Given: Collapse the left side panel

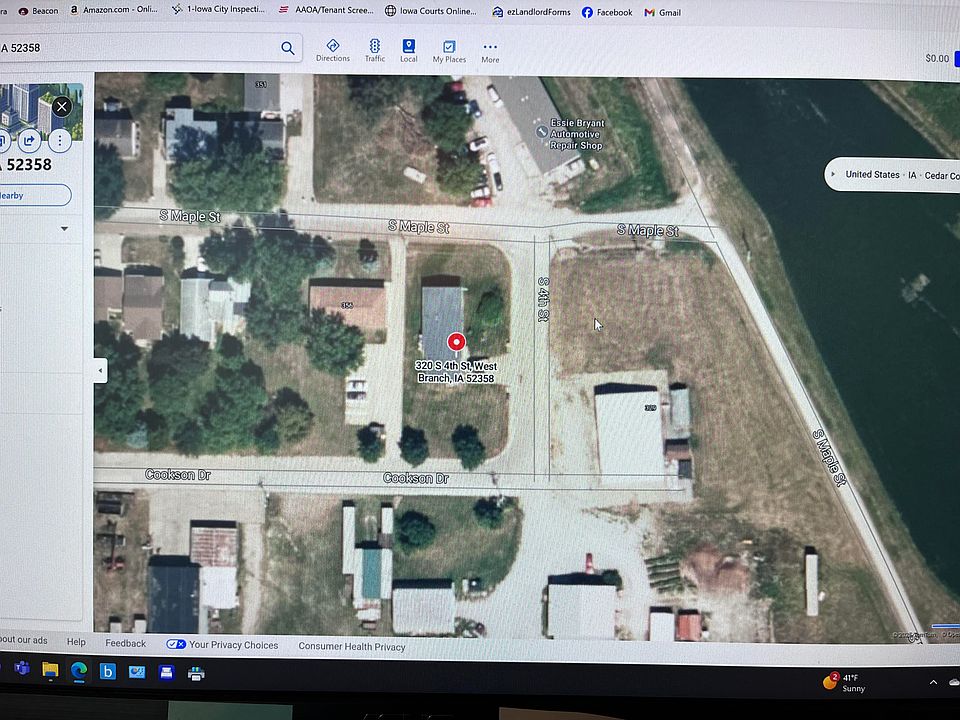Looking at the screenshot, I should pos(100,371).
